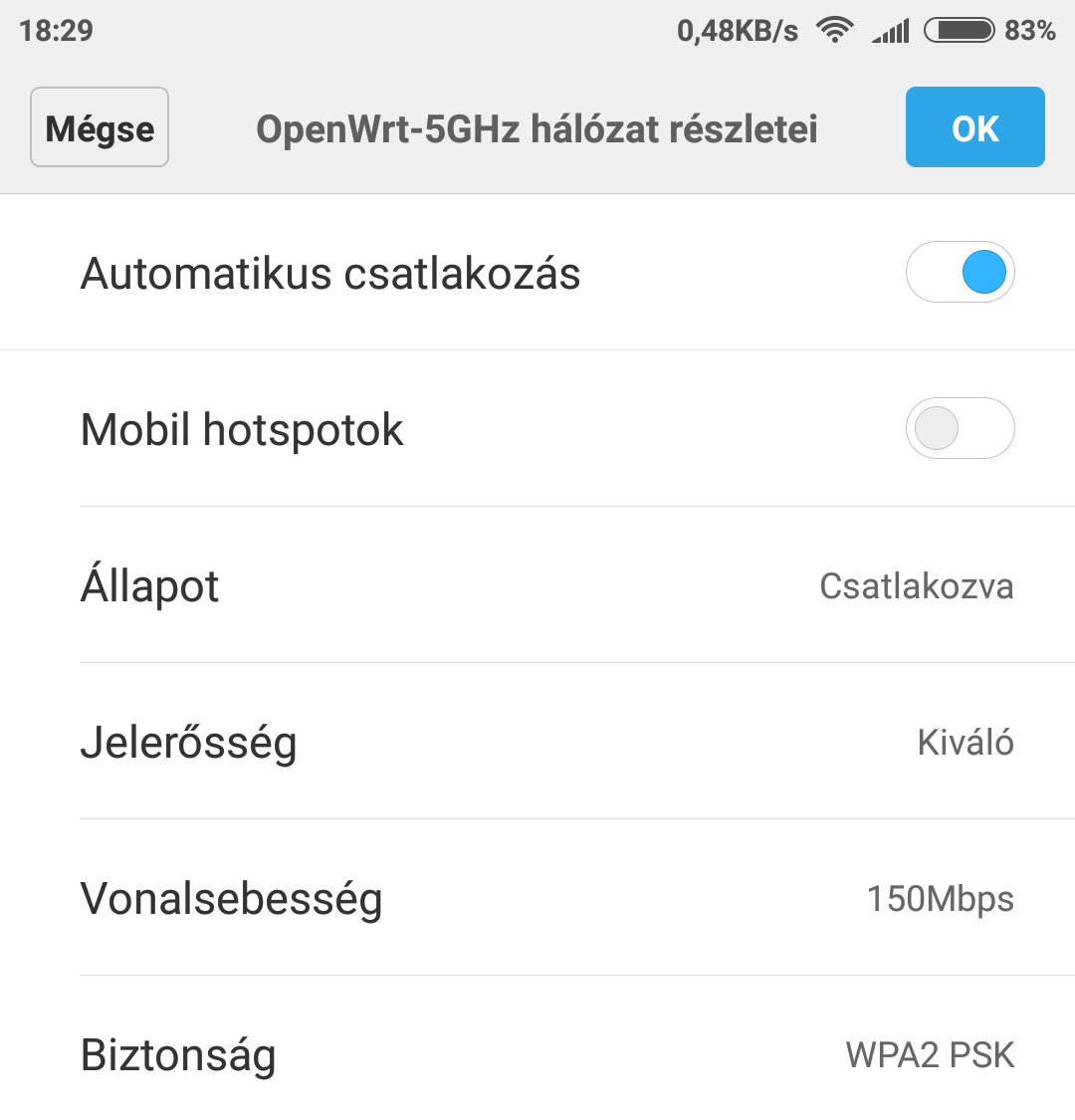Tap the Mégse cancel button
The height and width of the screenshot is (1120, 1075).
[x=100, y=127]
